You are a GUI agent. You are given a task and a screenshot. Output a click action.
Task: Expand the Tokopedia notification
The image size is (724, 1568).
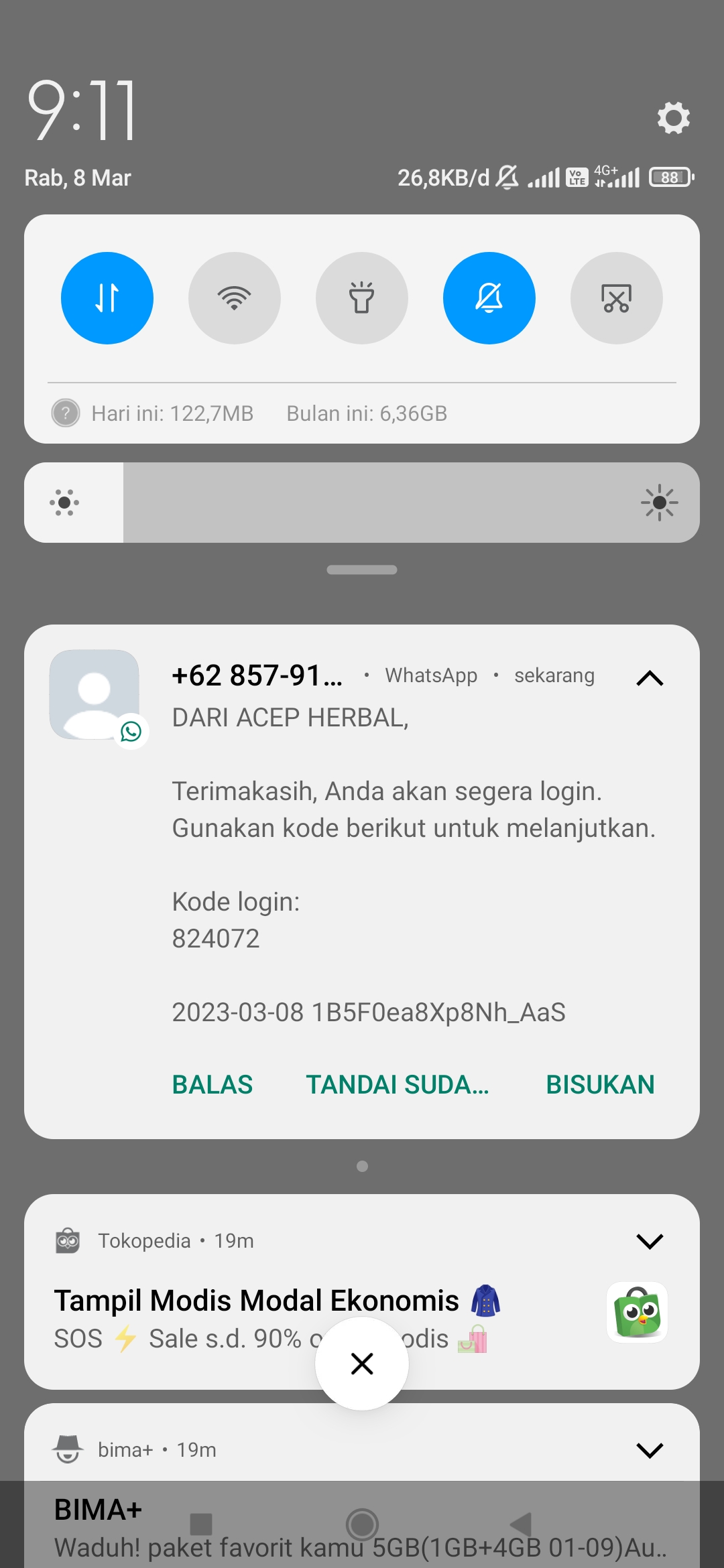click(650, 1241)
